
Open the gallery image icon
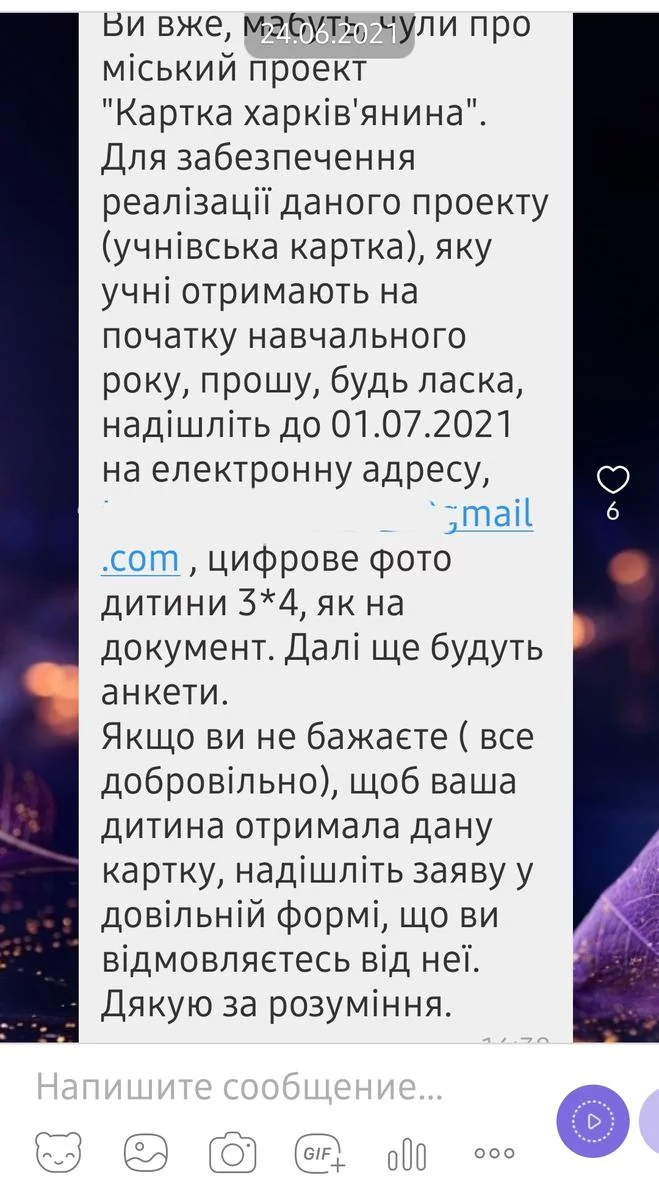[146, 1153]
